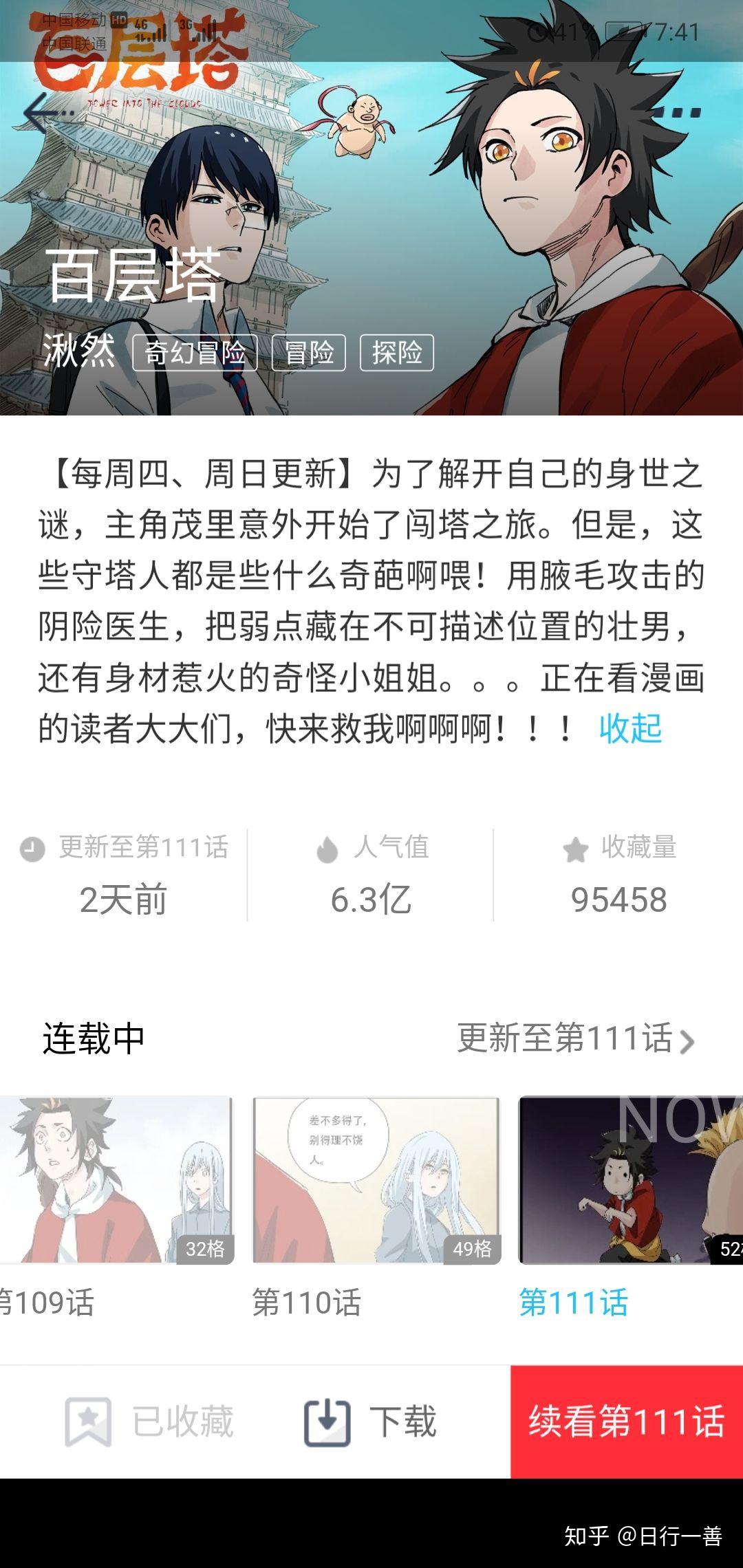Select the 冒险 genre tag

click(x=308, y=353)
